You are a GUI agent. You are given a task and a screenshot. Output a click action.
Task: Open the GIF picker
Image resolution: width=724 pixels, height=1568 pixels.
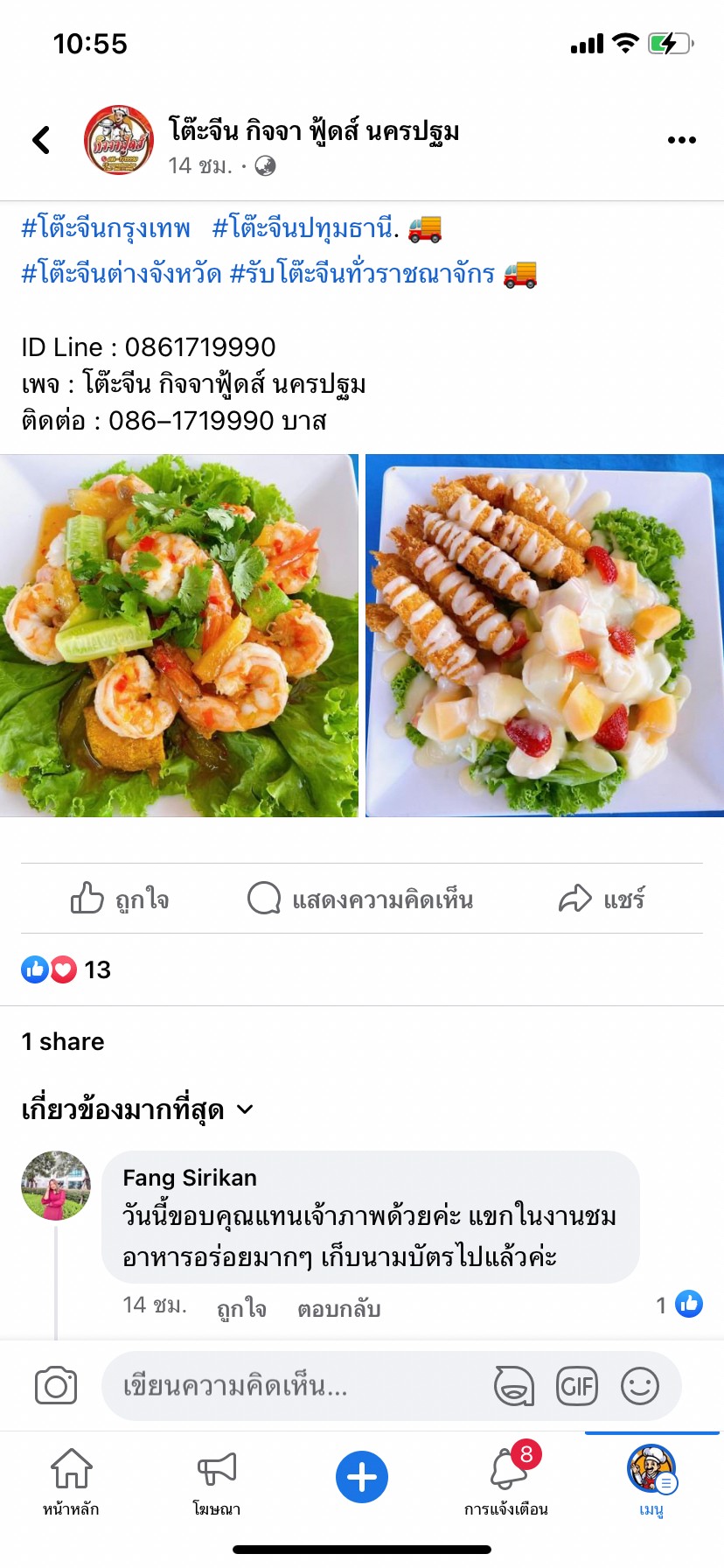tap(577, 1386)
